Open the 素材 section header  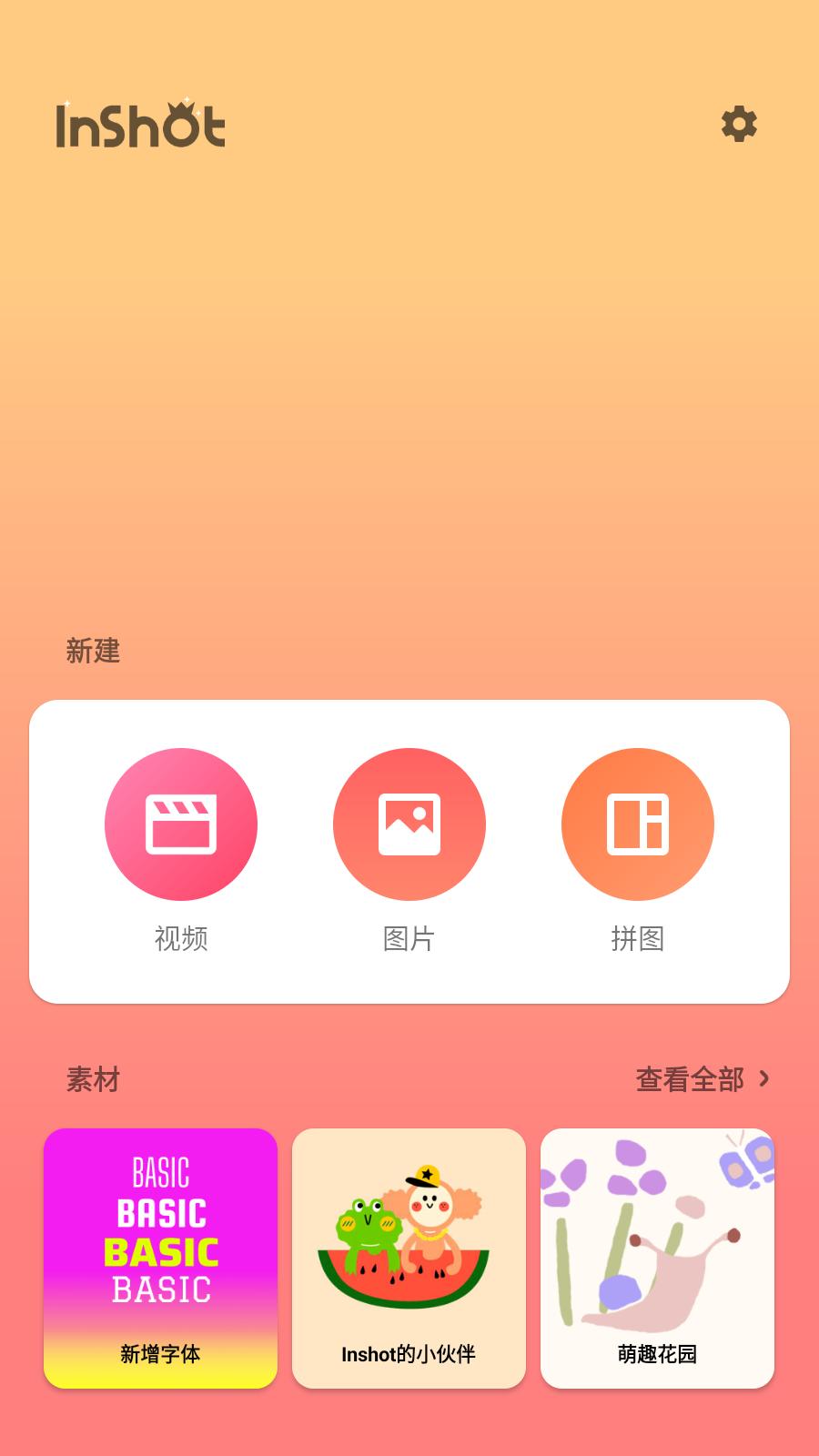(90, 1080)
